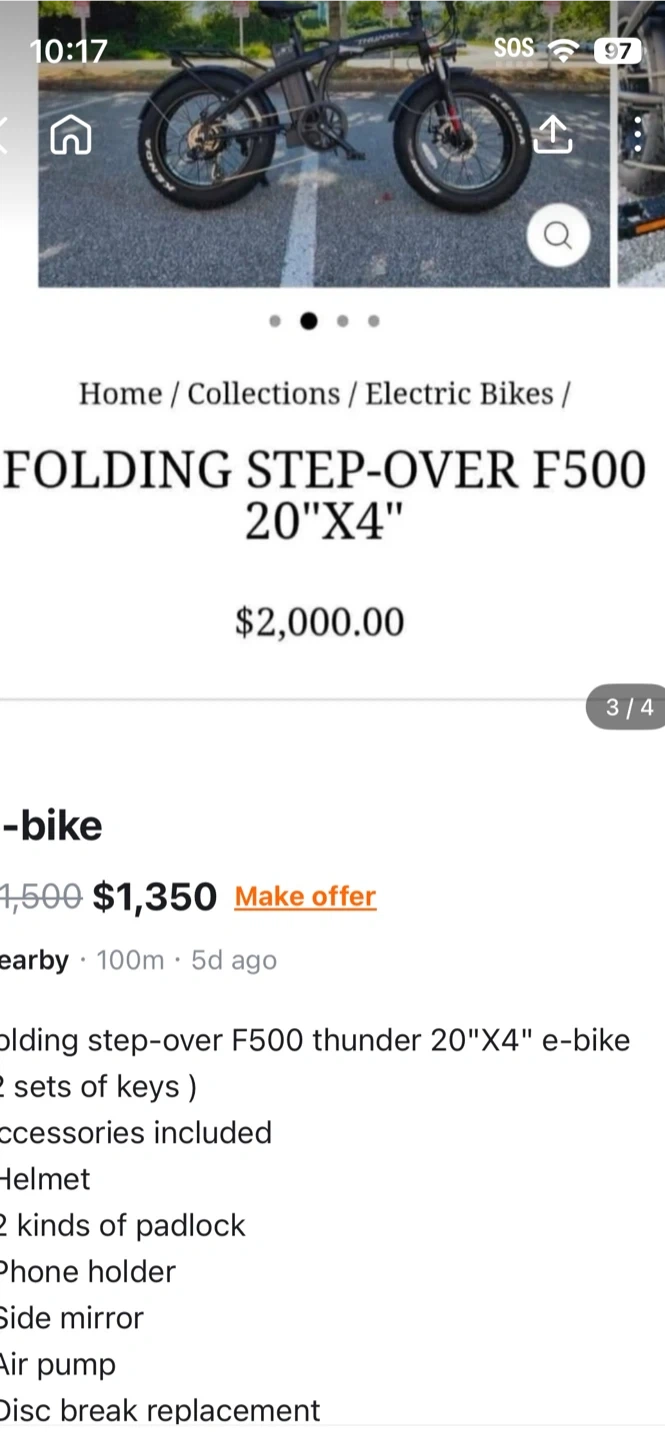Go to the home screen icon
Image resolution: width=665 pixels, height=1440 pixels.
(x=71, y=135)
